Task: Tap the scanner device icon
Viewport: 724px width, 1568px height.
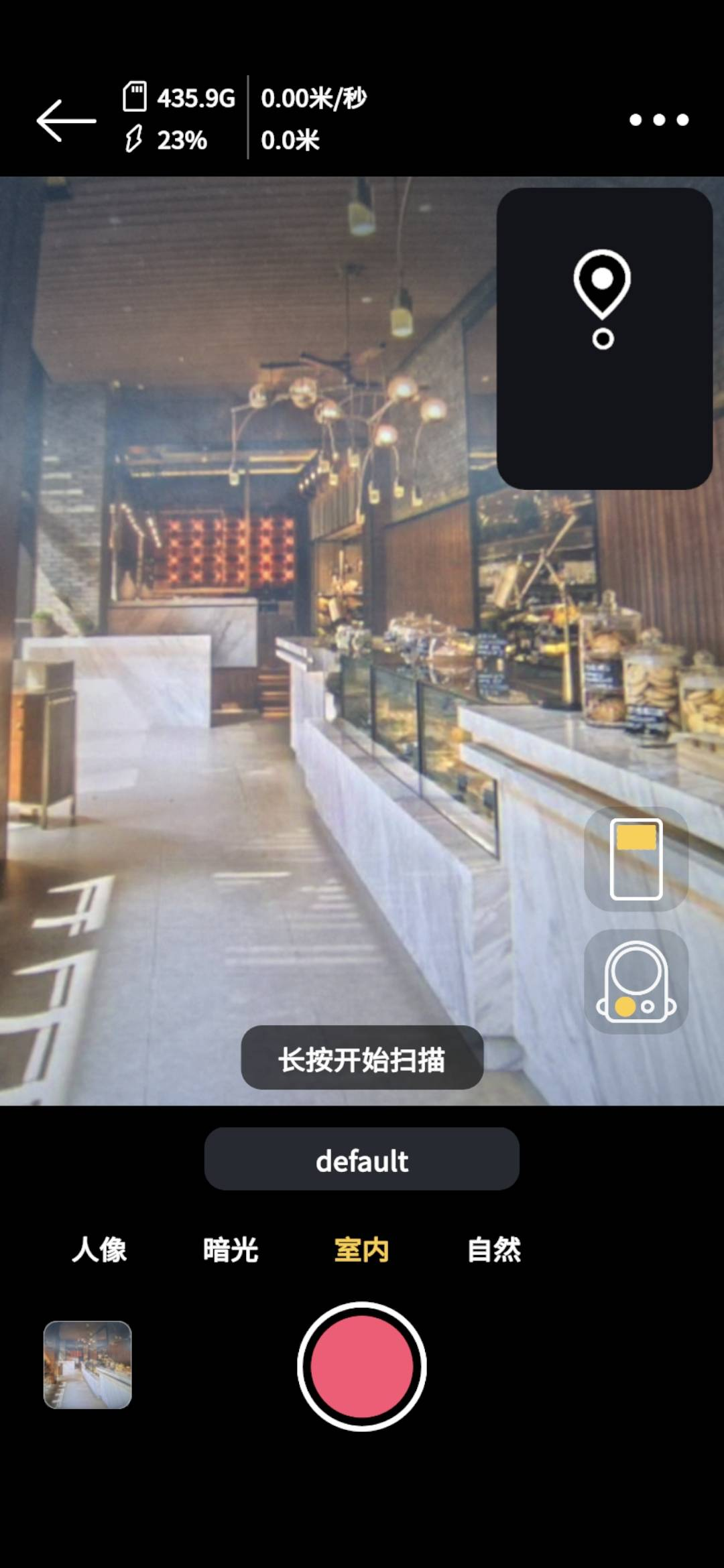Action: 636,982
